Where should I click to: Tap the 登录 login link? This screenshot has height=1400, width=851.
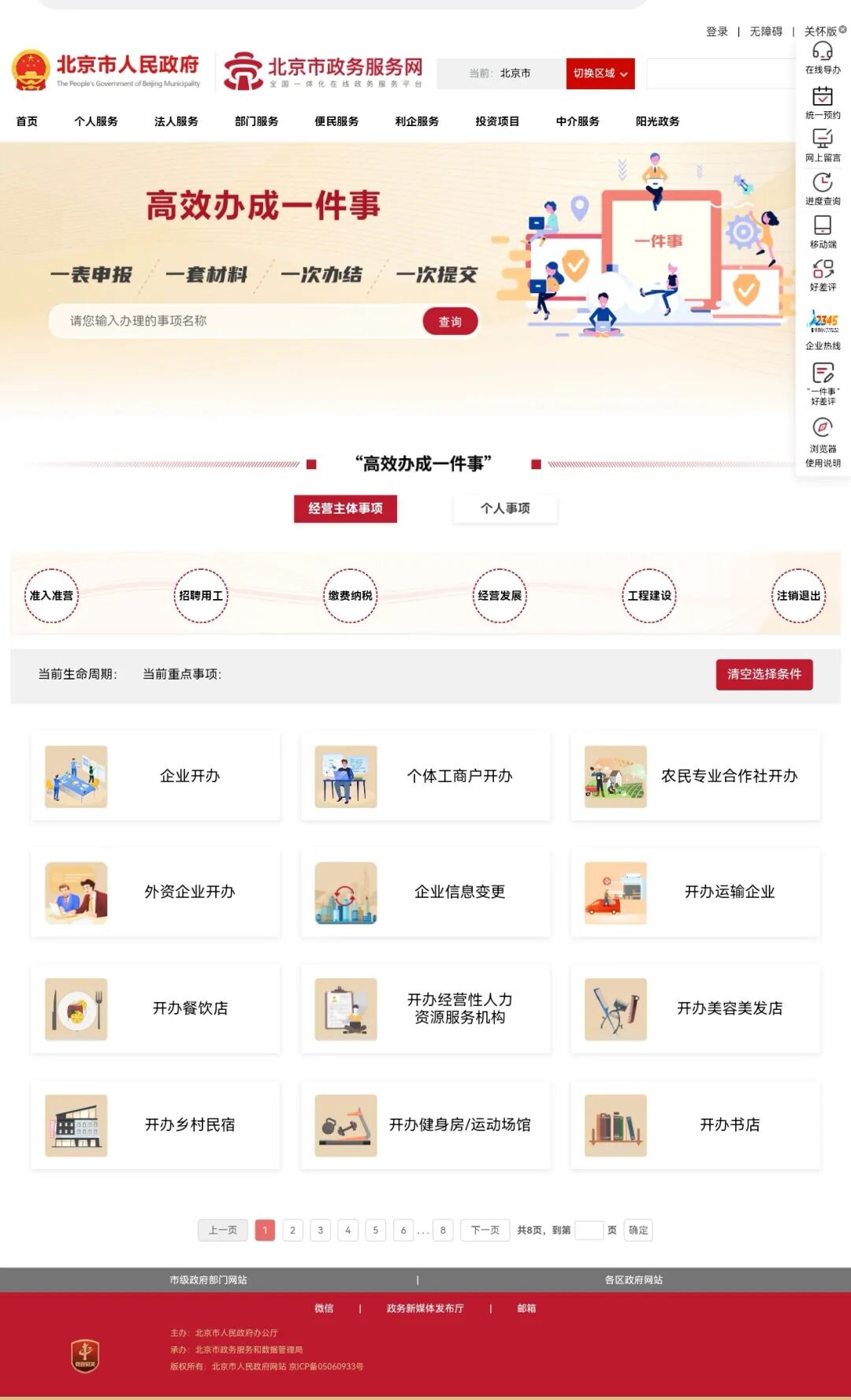pos(716,32)
